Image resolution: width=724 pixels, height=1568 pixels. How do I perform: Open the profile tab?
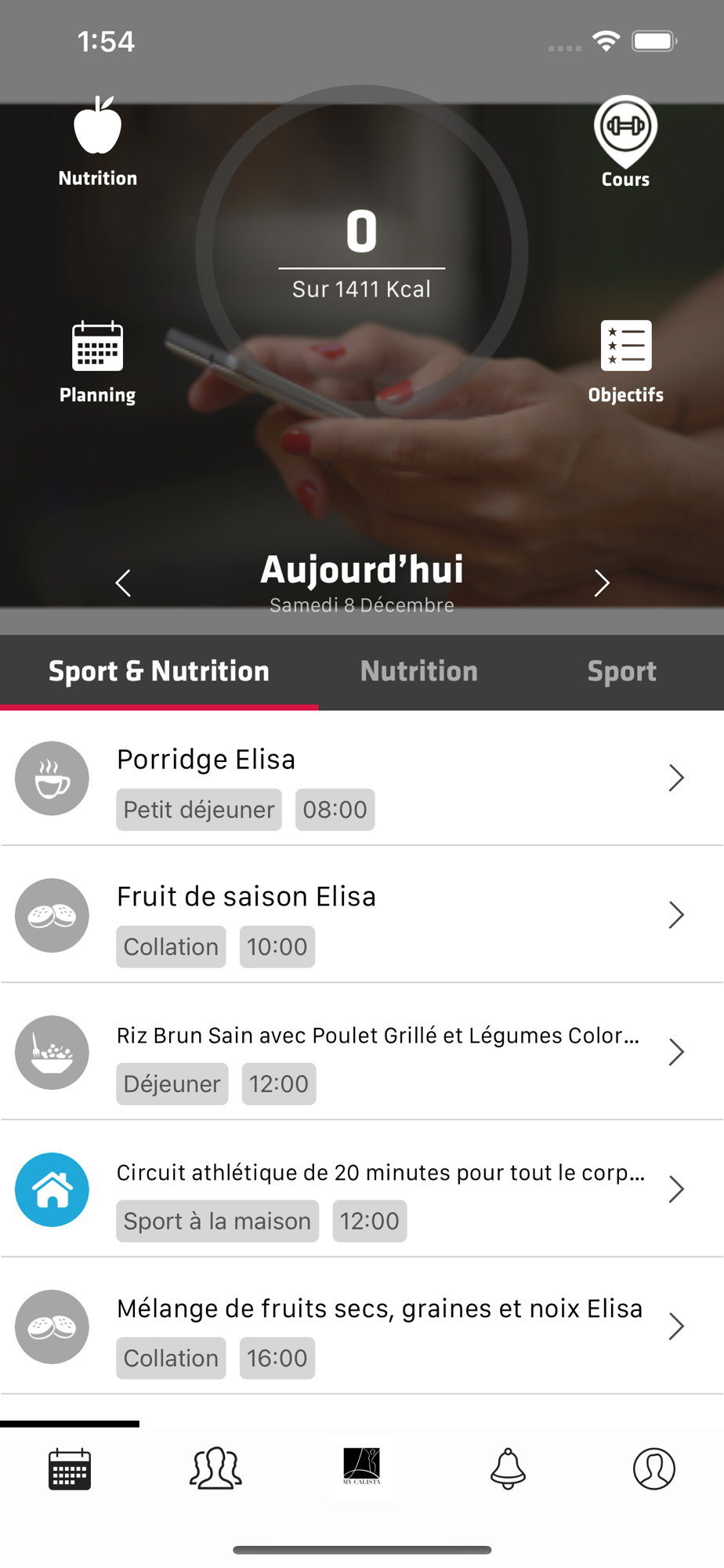point(653,1468)
